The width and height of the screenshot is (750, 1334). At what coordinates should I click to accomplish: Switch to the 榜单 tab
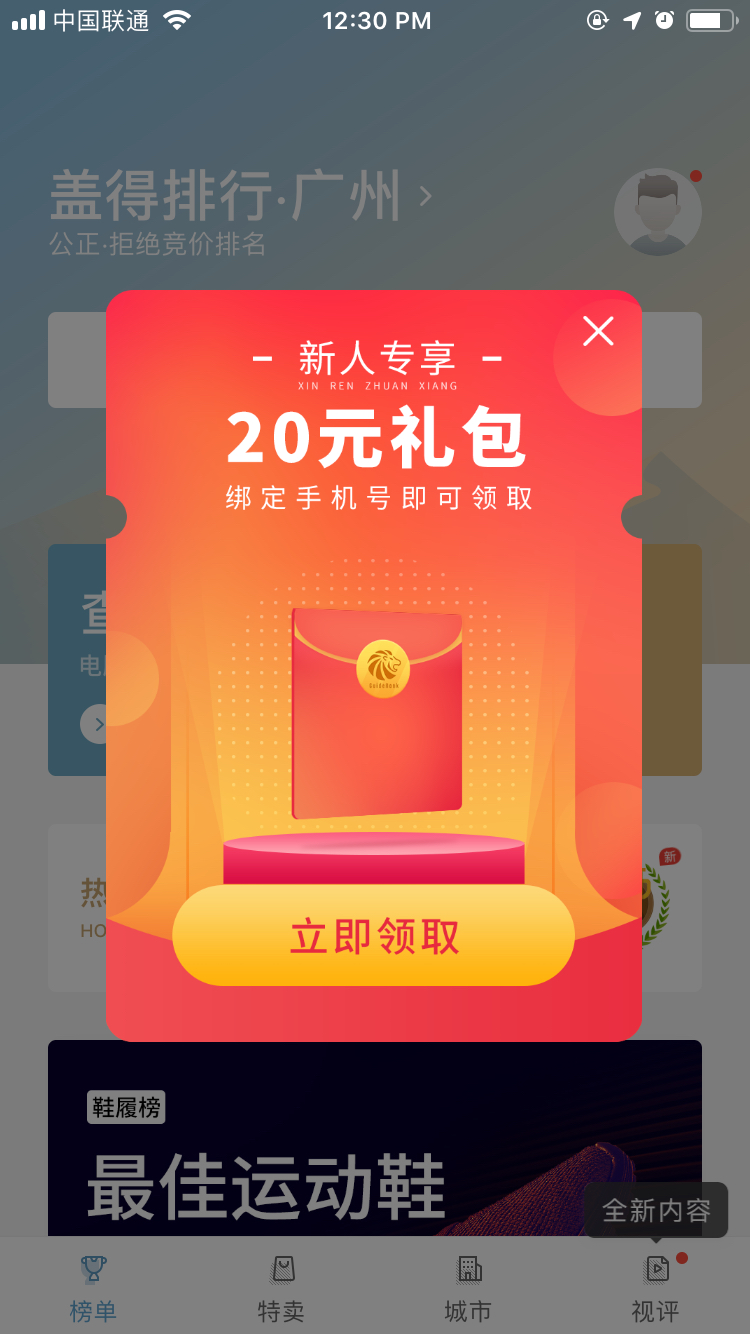93,1288
